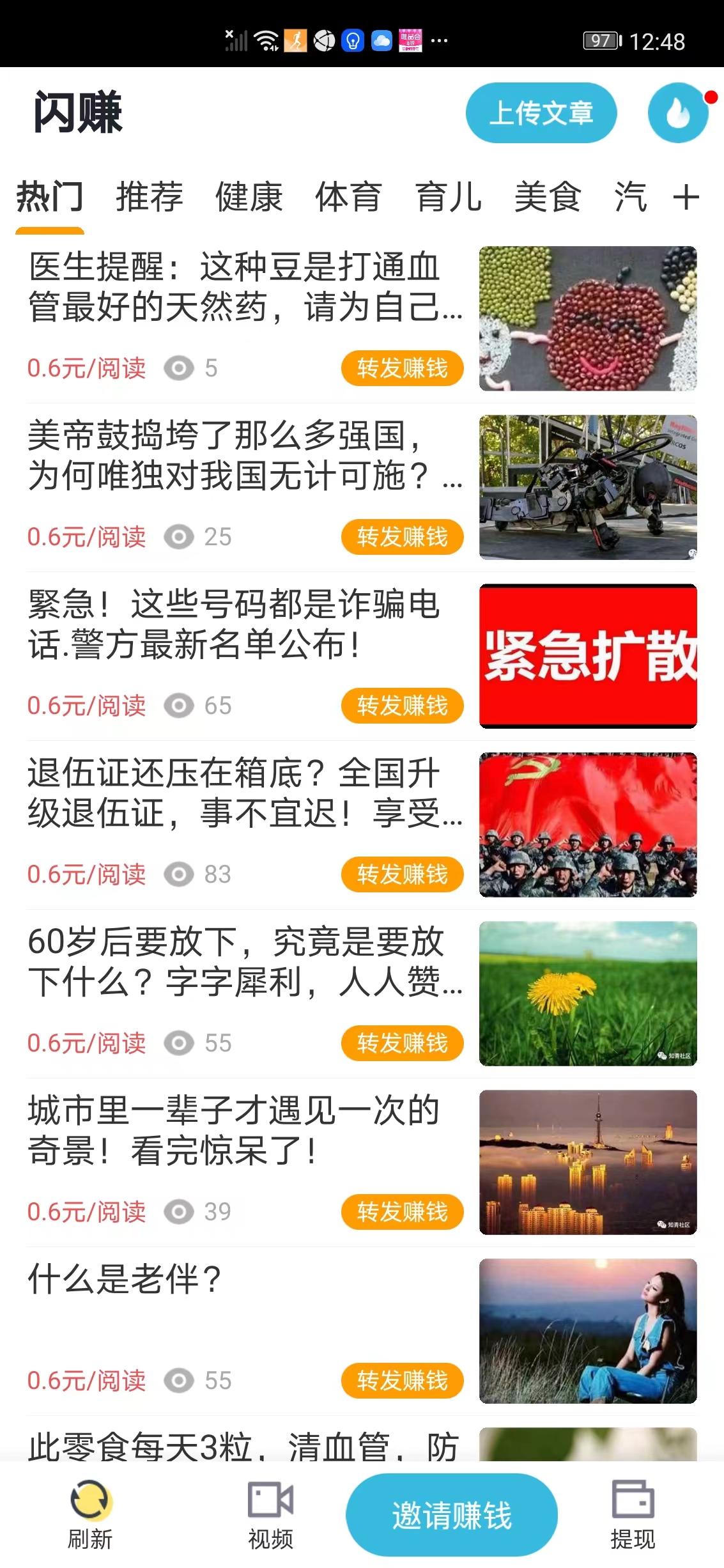Viewport: 724px width, 1568px height.
Task: Tap 转发赚钱 on the scam phone numbers article
Action: [x=401, y=706]
